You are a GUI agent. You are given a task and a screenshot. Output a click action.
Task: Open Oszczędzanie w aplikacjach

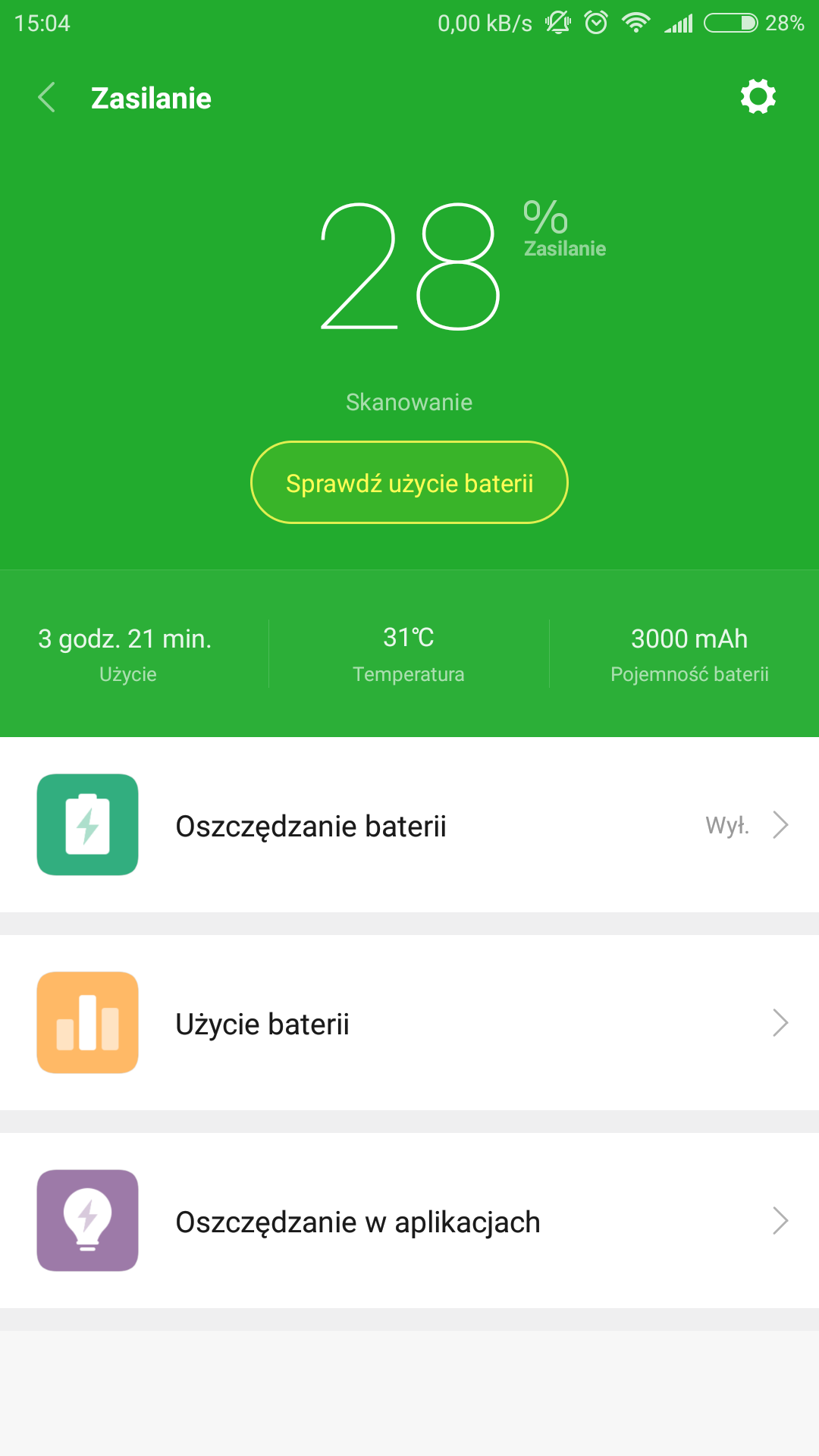point(409,1221)
